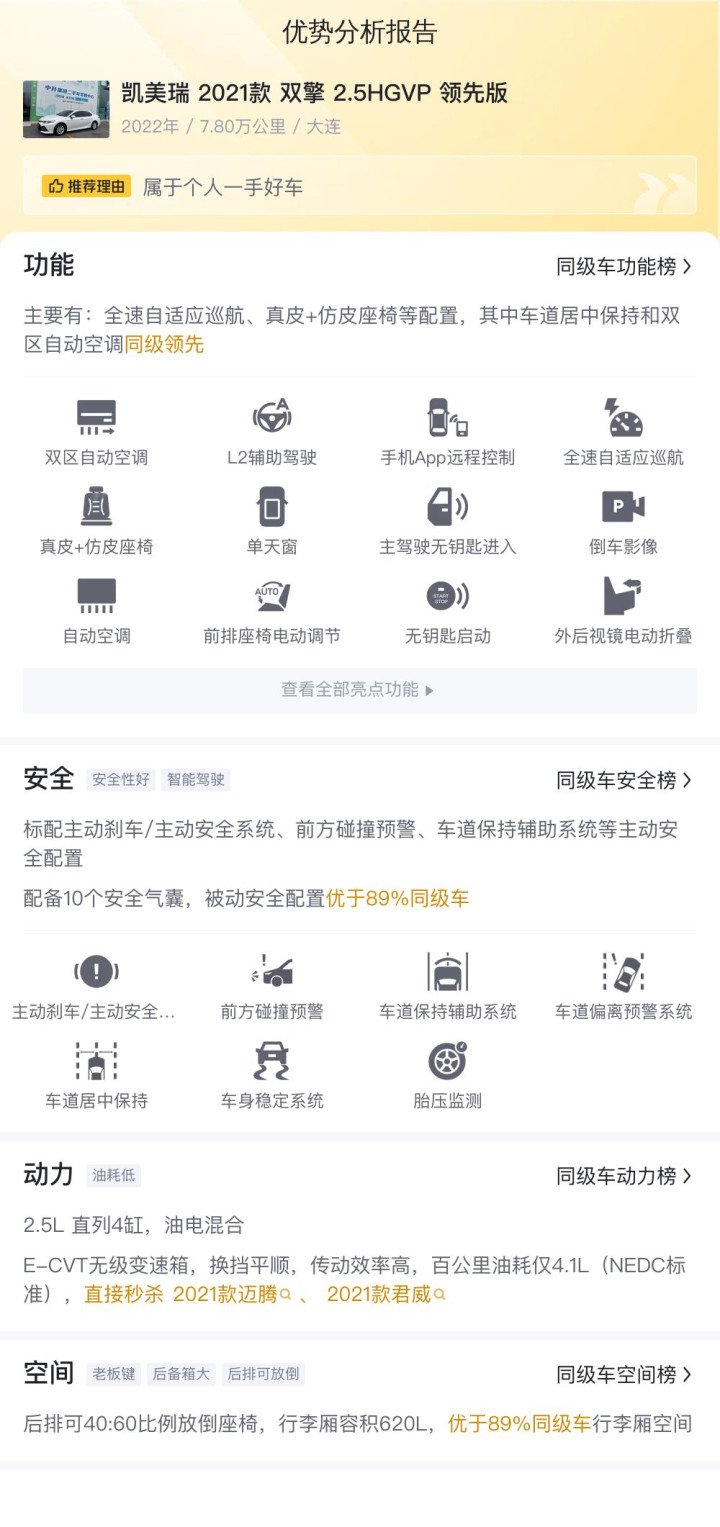Search the 2021款迈腾 comparison link
This screenshot has width=720, height=1527.
[x=232, y=1294]
